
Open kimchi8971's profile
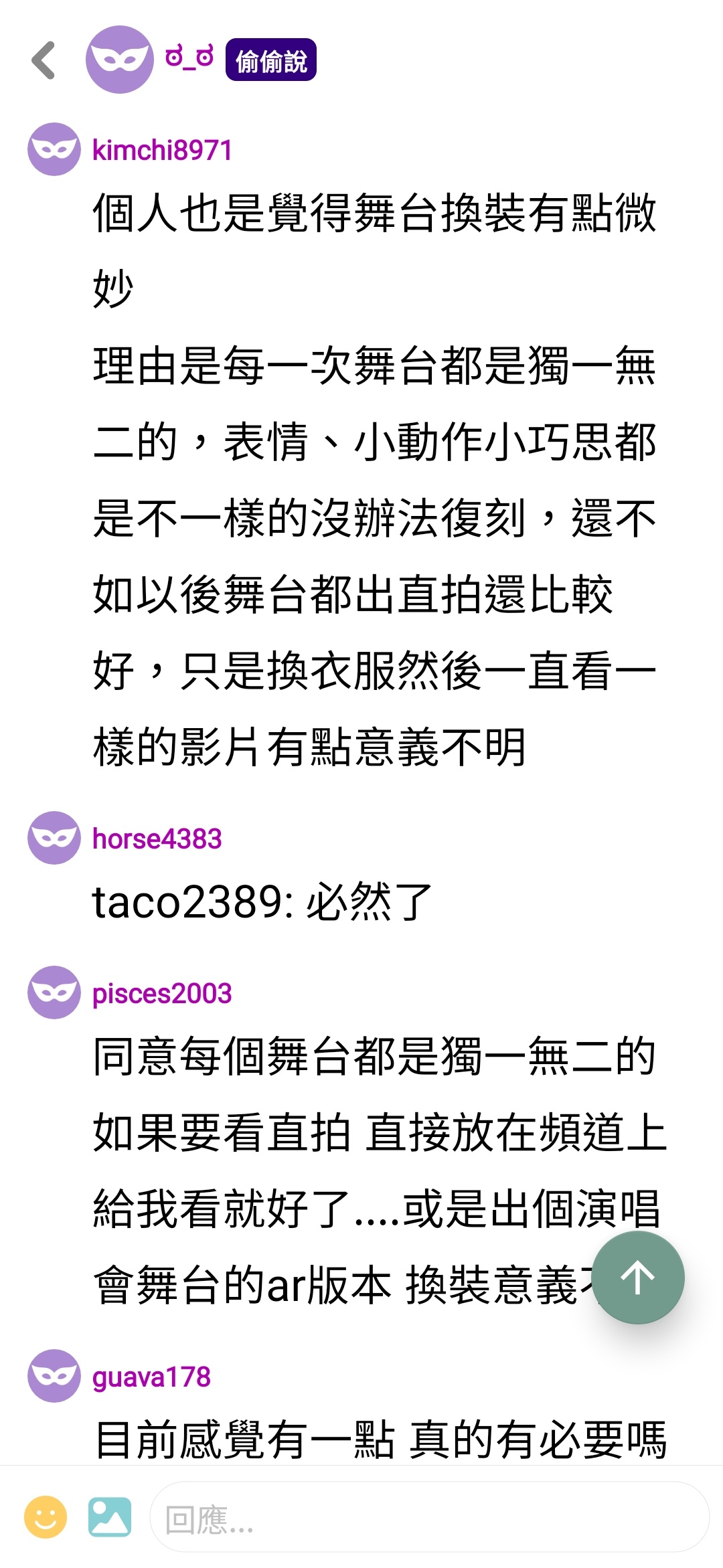[162, 150]
